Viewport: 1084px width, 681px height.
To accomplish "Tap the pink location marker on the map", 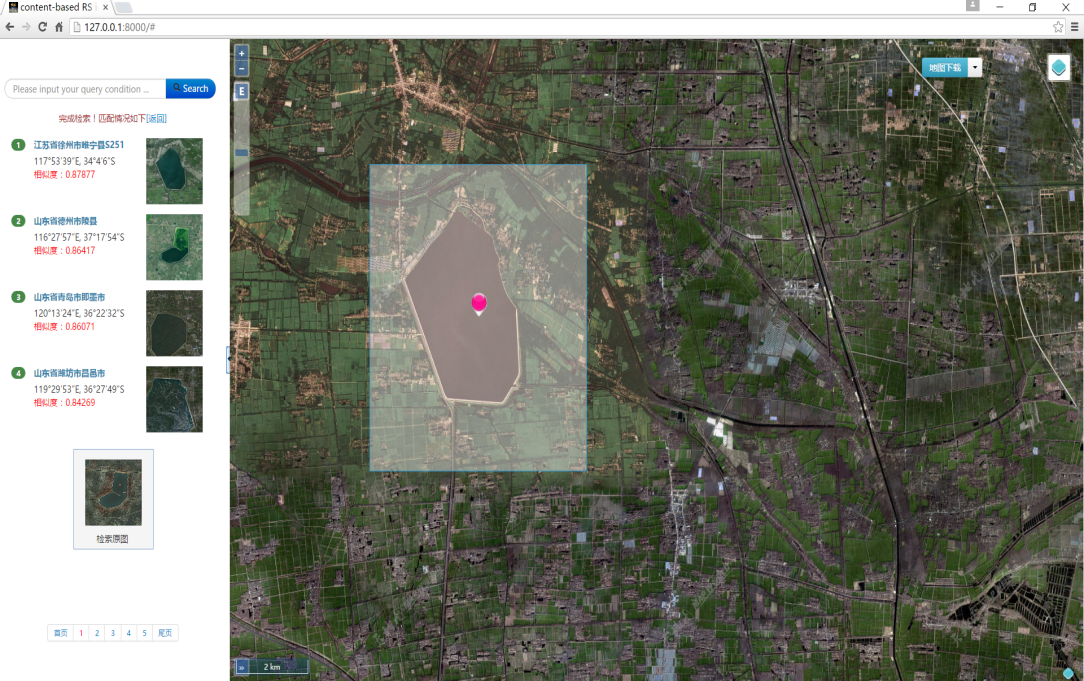I will click(x=479, y=303).
